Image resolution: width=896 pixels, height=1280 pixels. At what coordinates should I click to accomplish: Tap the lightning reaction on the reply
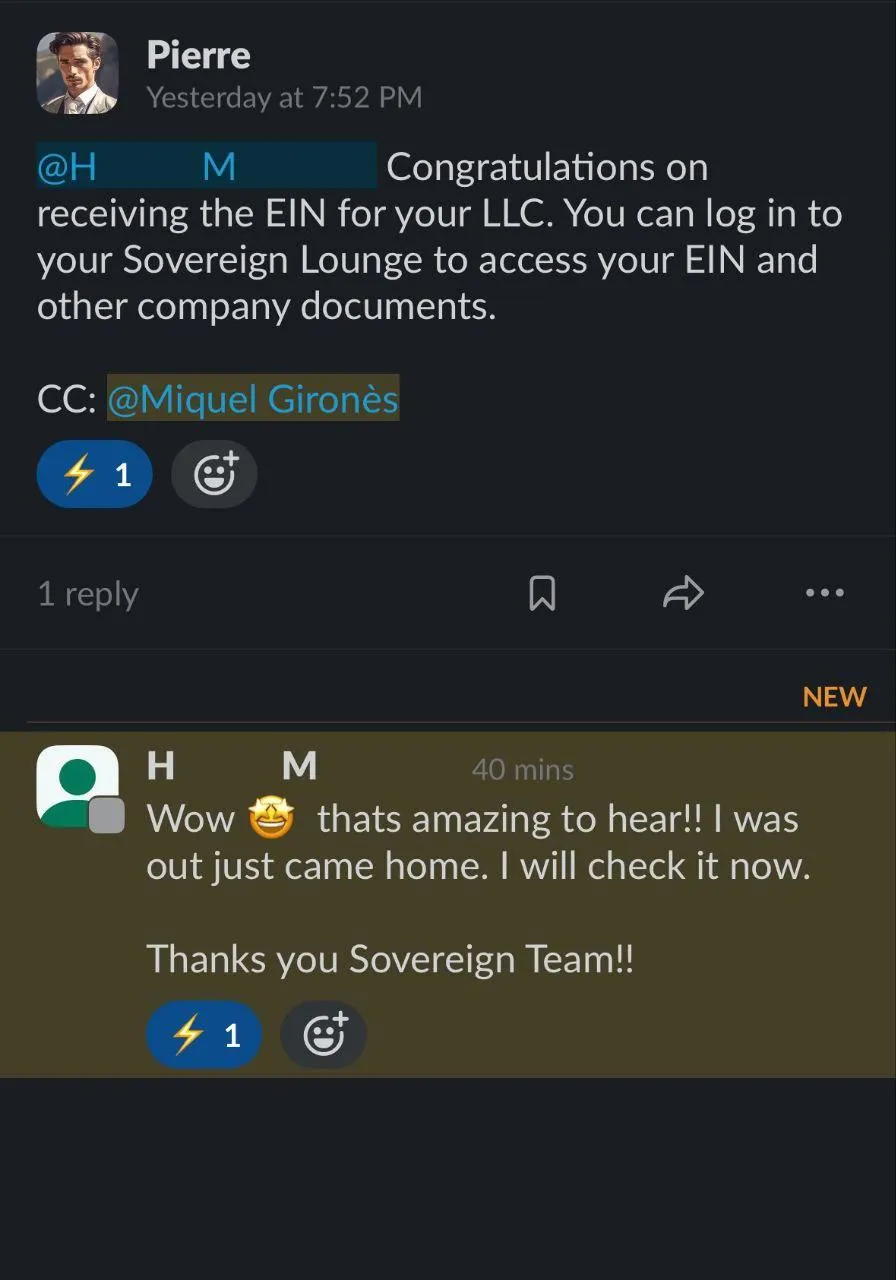pos(204,1035)
